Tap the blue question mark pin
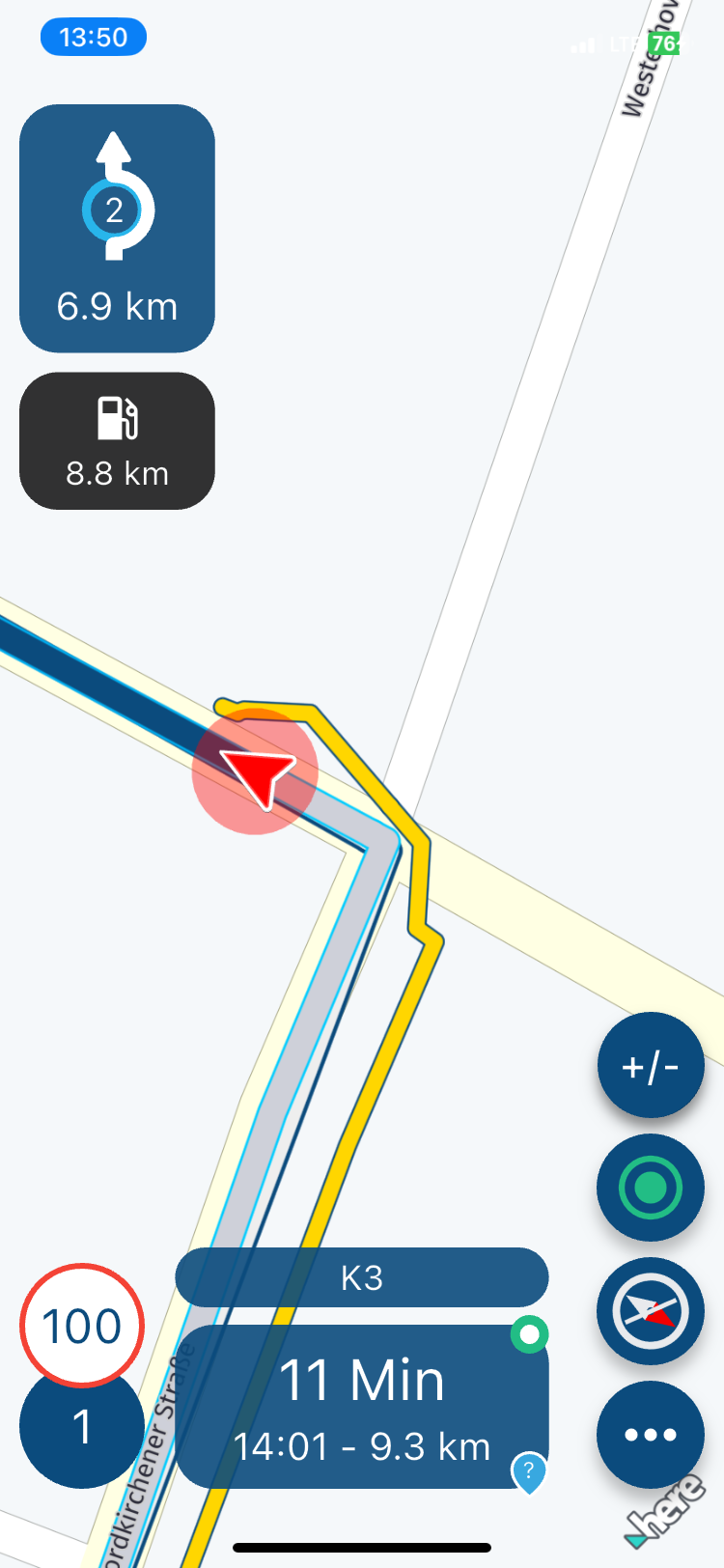The height and width of the screenshot is (1568, 724). point(529,1472)
